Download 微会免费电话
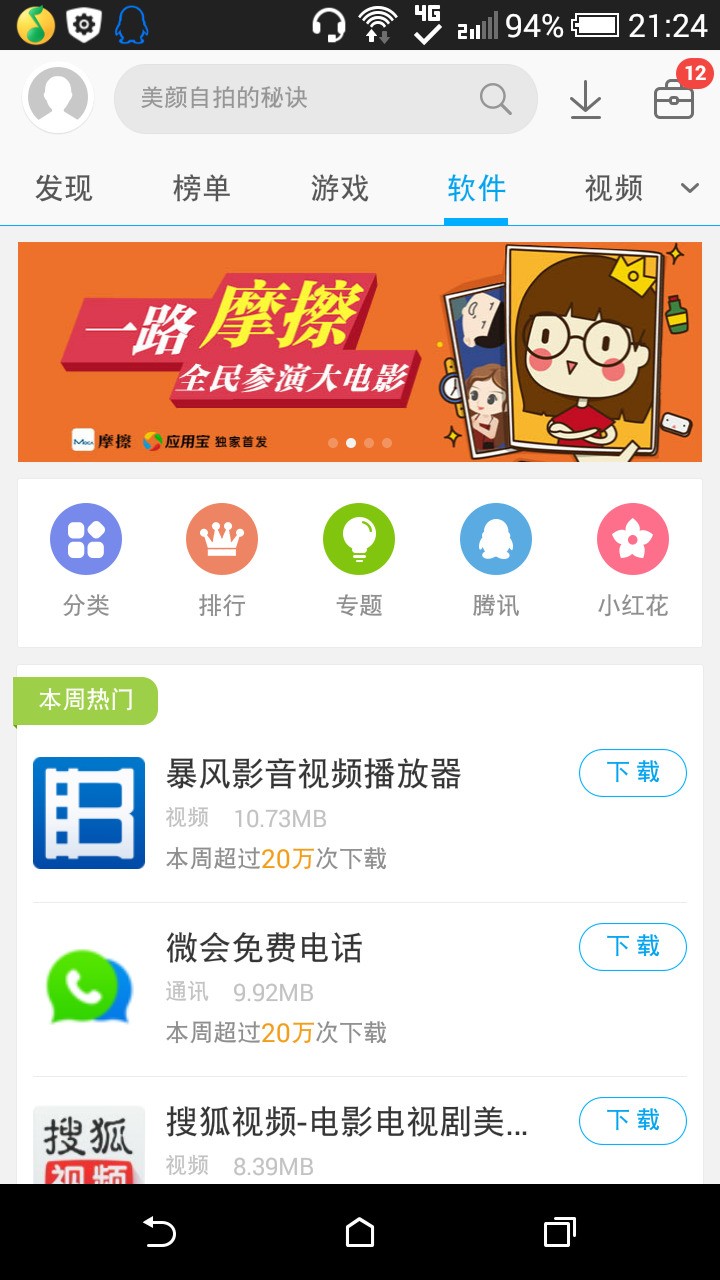Screen dimensions: 720x1280 [x=632, y=947]
